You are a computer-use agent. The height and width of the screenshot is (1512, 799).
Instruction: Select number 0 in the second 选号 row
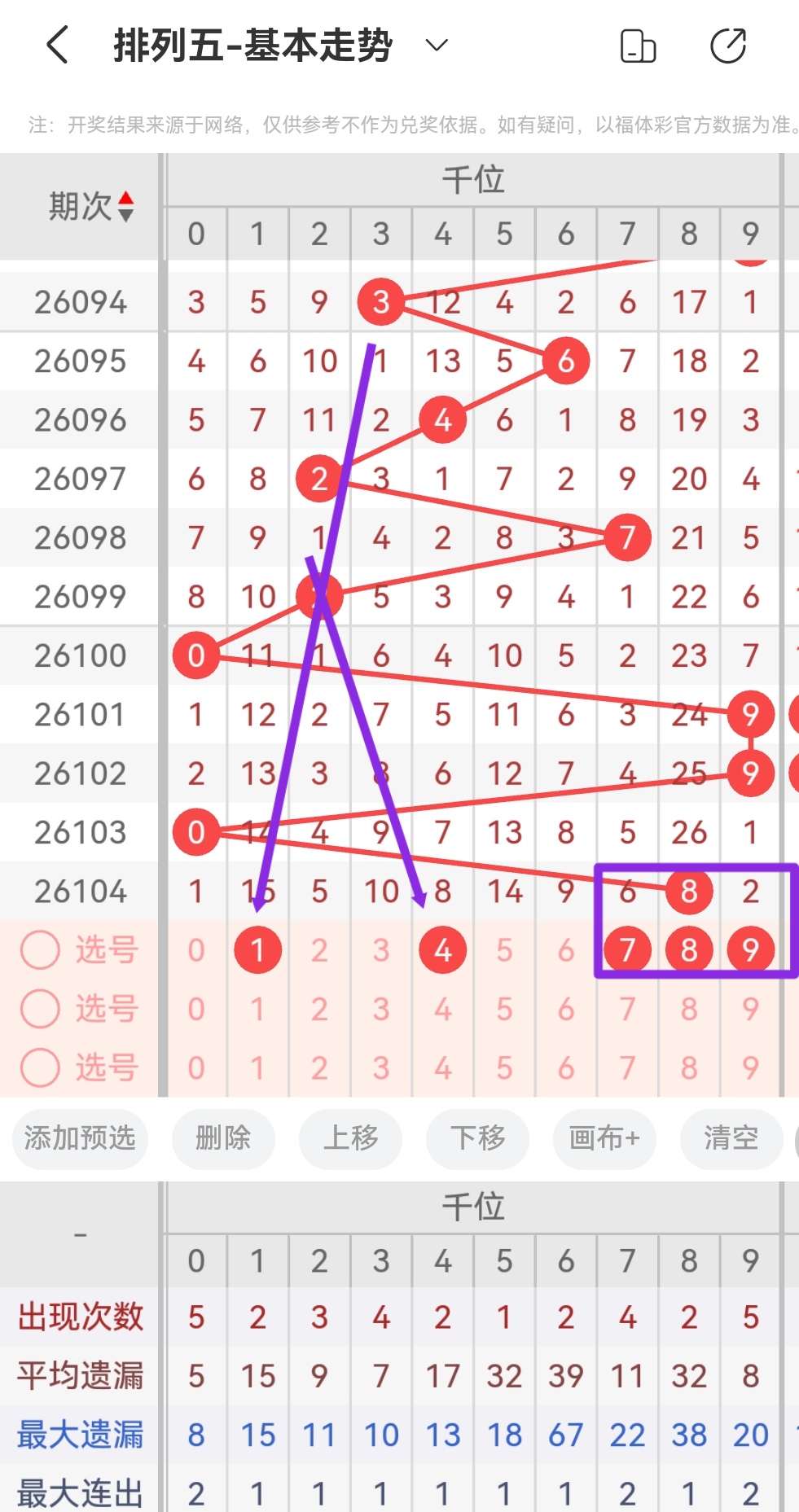click(195, 1009)
